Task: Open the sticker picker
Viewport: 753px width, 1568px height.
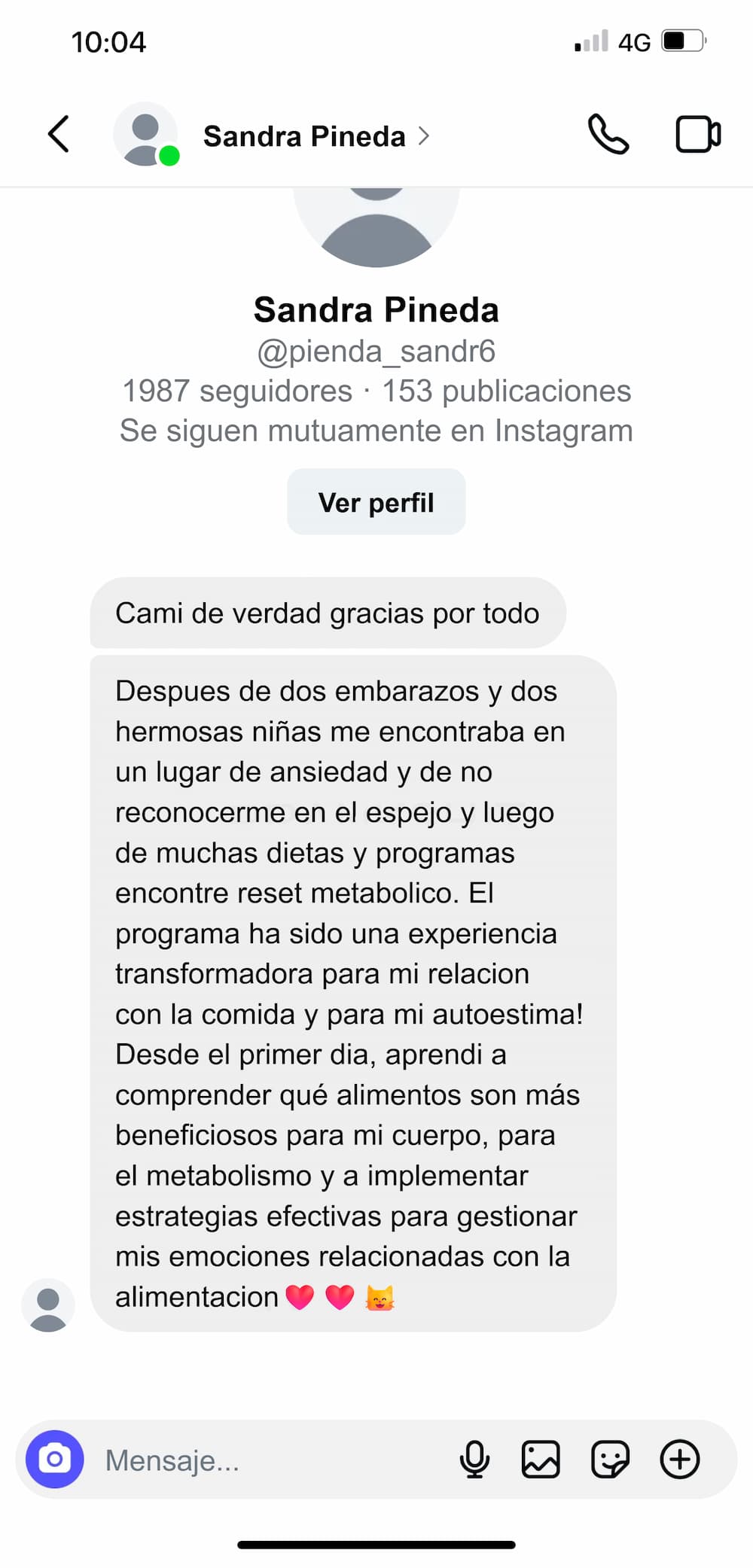Action: point(610,1460)
